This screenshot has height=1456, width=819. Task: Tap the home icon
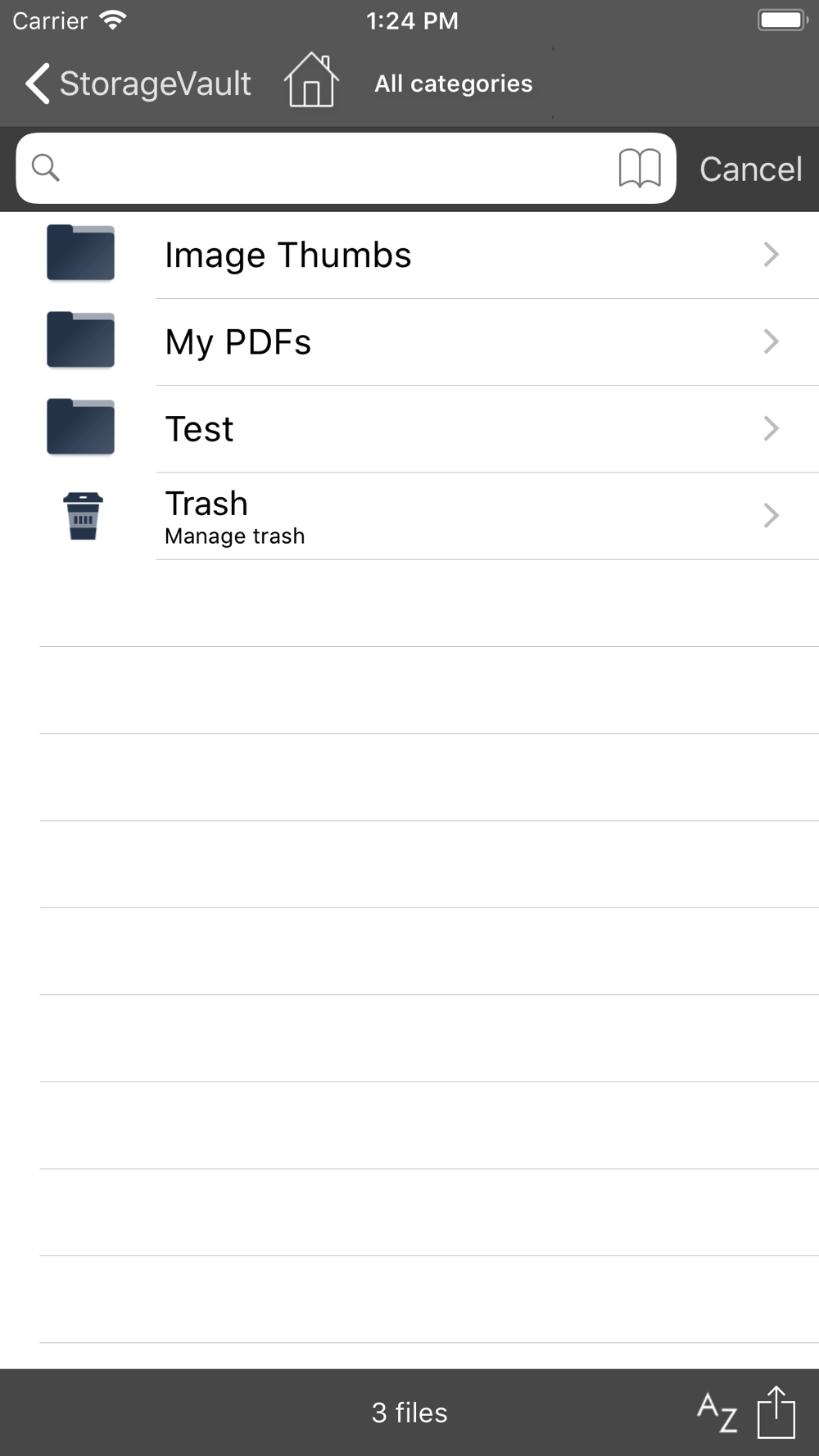tap(311, 79)
